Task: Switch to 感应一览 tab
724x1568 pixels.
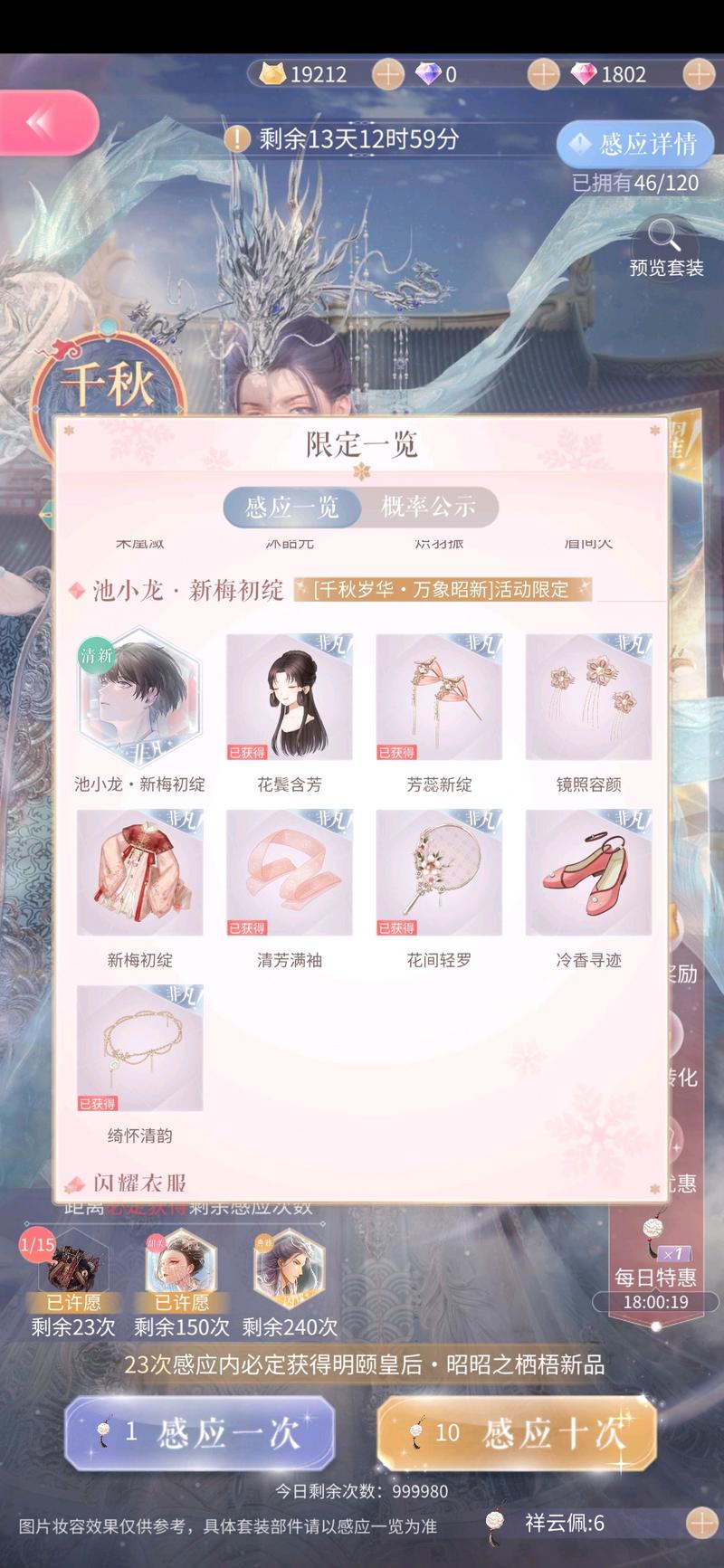Action: pos(292,507)
